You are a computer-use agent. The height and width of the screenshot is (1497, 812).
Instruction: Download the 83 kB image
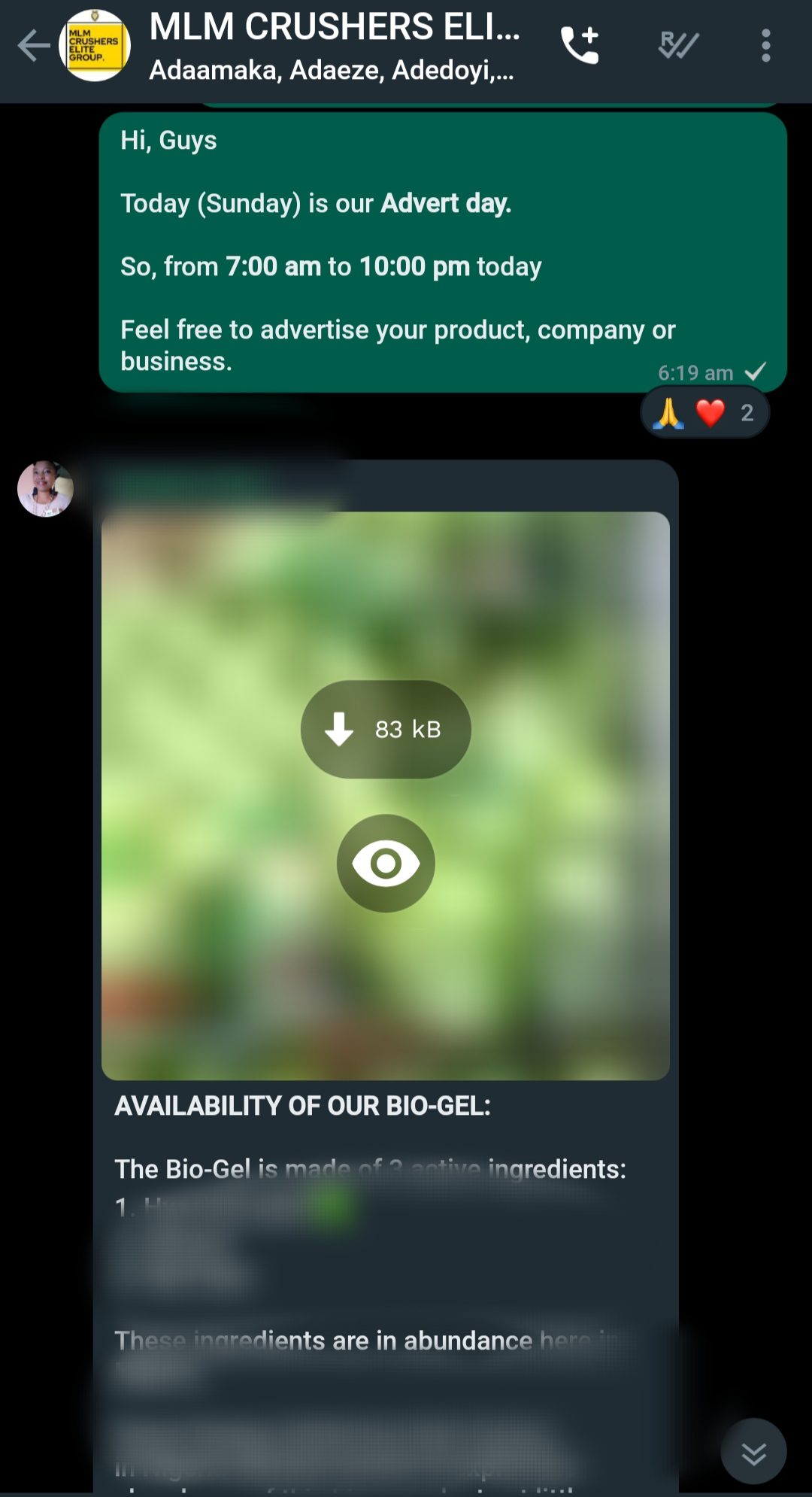pos(386,729)
